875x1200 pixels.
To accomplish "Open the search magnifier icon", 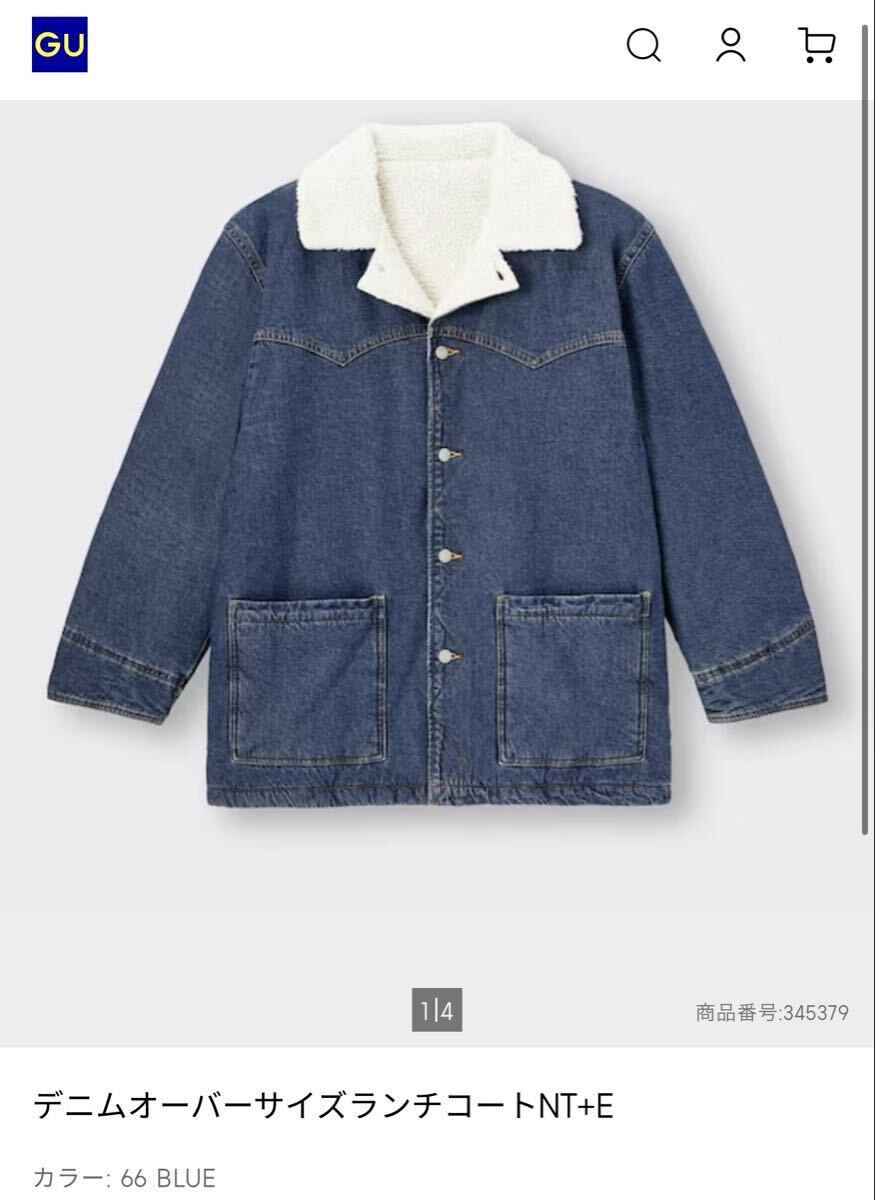I will 644,45.
